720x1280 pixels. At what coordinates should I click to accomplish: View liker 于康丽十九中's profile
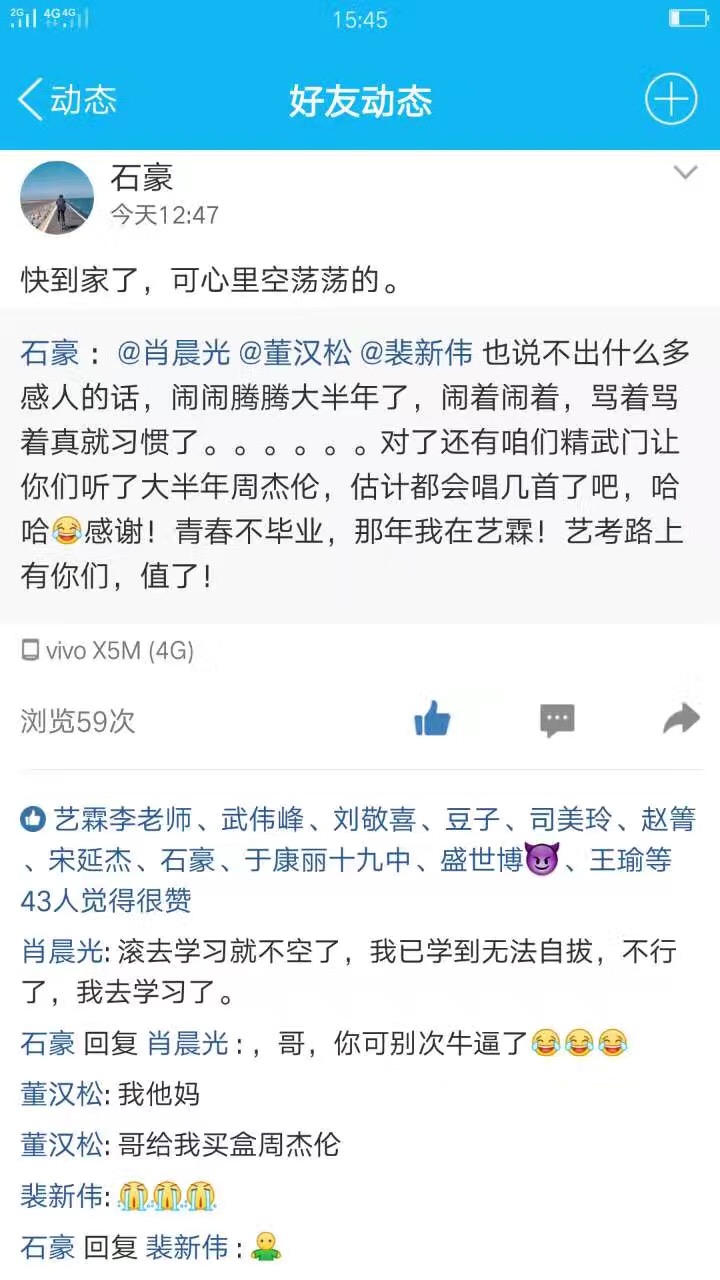pyautogui.click(x=328, y=860)
